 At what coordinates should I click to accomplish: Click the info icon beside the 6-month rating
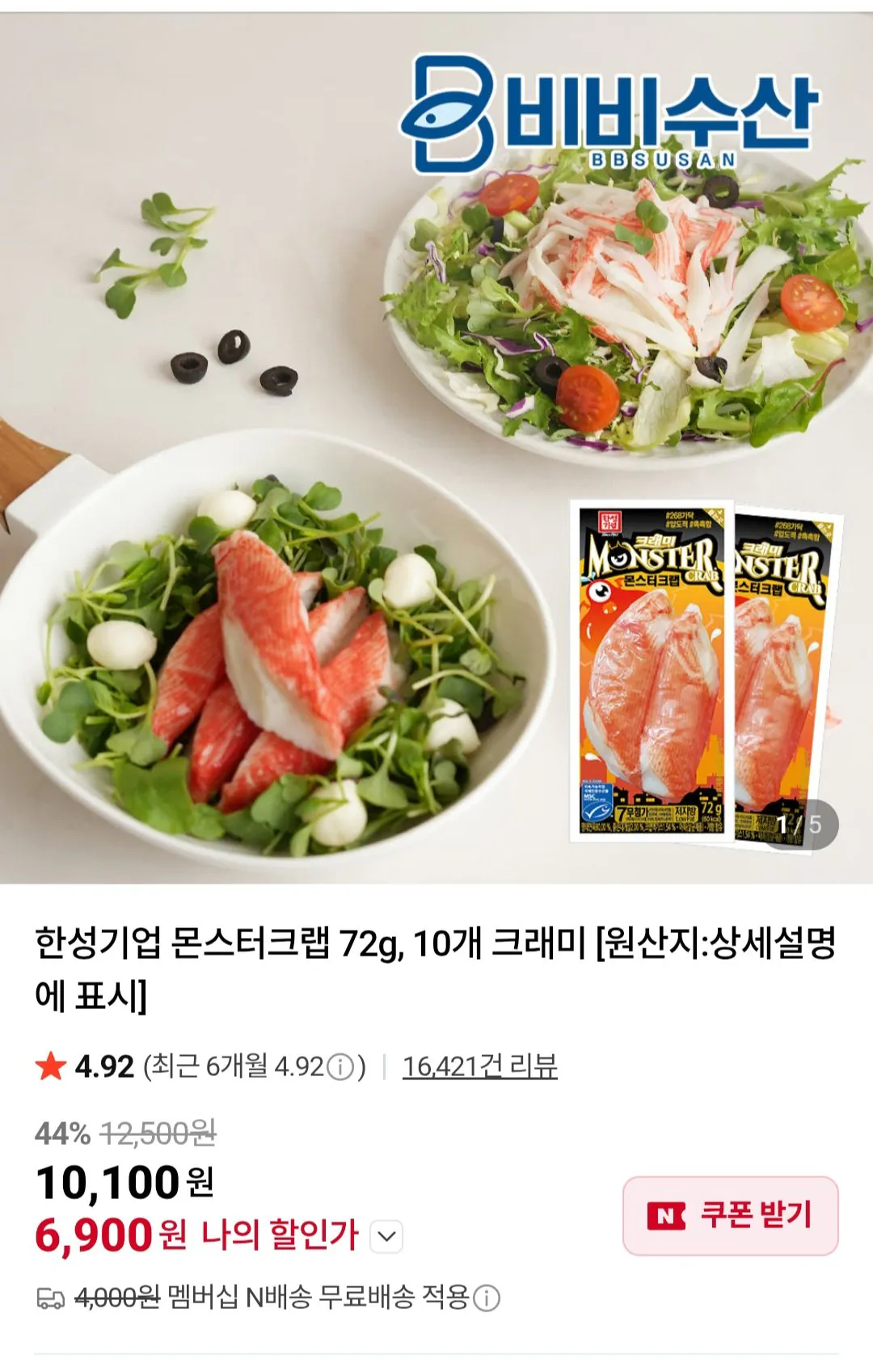[x=340, y=1066]
